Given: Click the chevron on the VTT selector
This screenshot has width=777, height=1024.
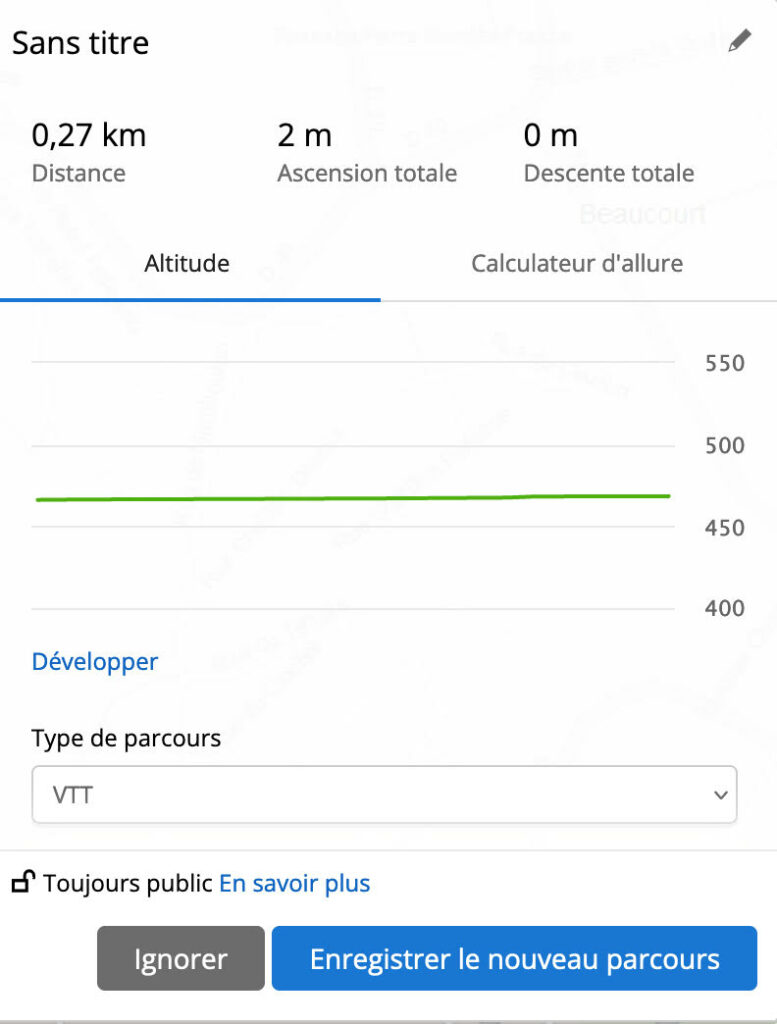Looking at the screenshot, I should click(719, 795).
